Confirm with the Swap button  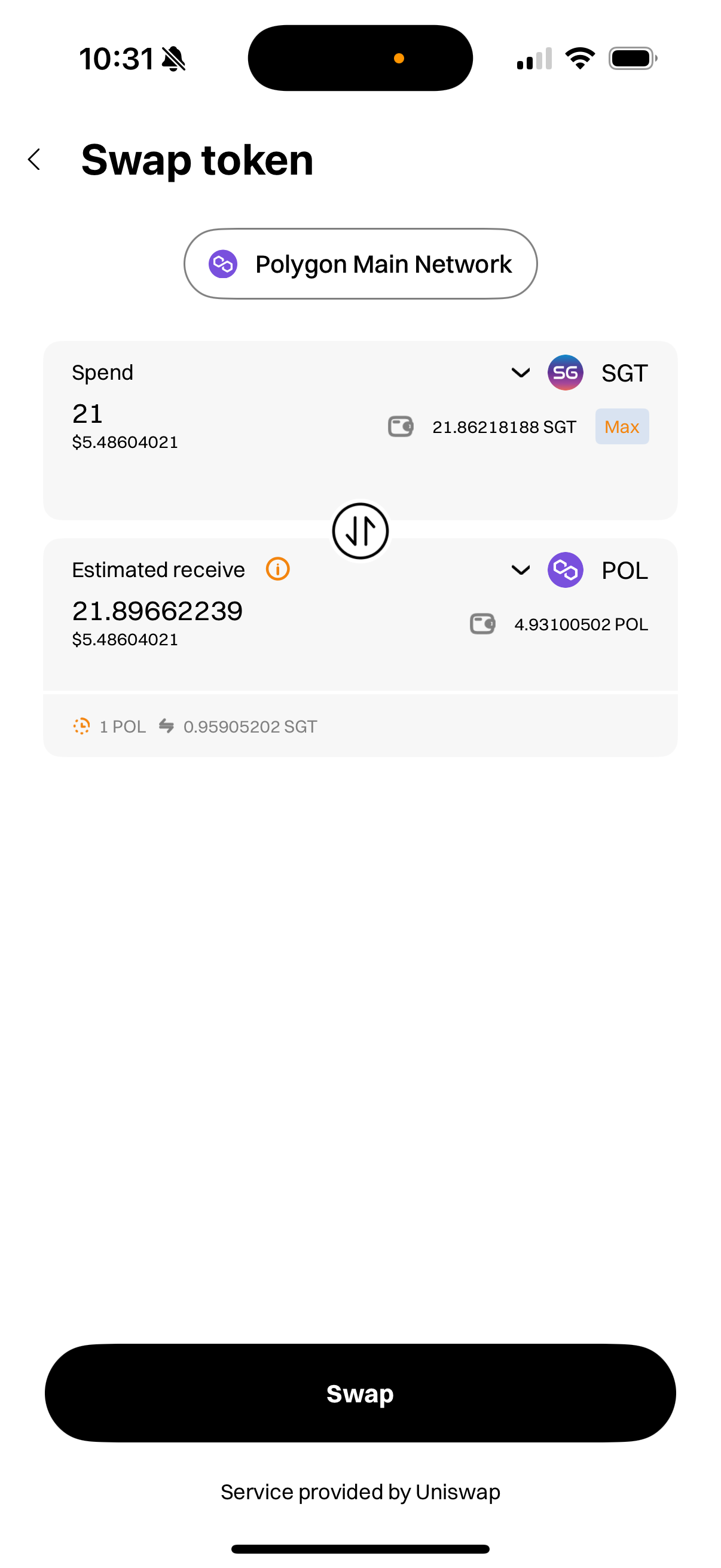click(360, 1393)
